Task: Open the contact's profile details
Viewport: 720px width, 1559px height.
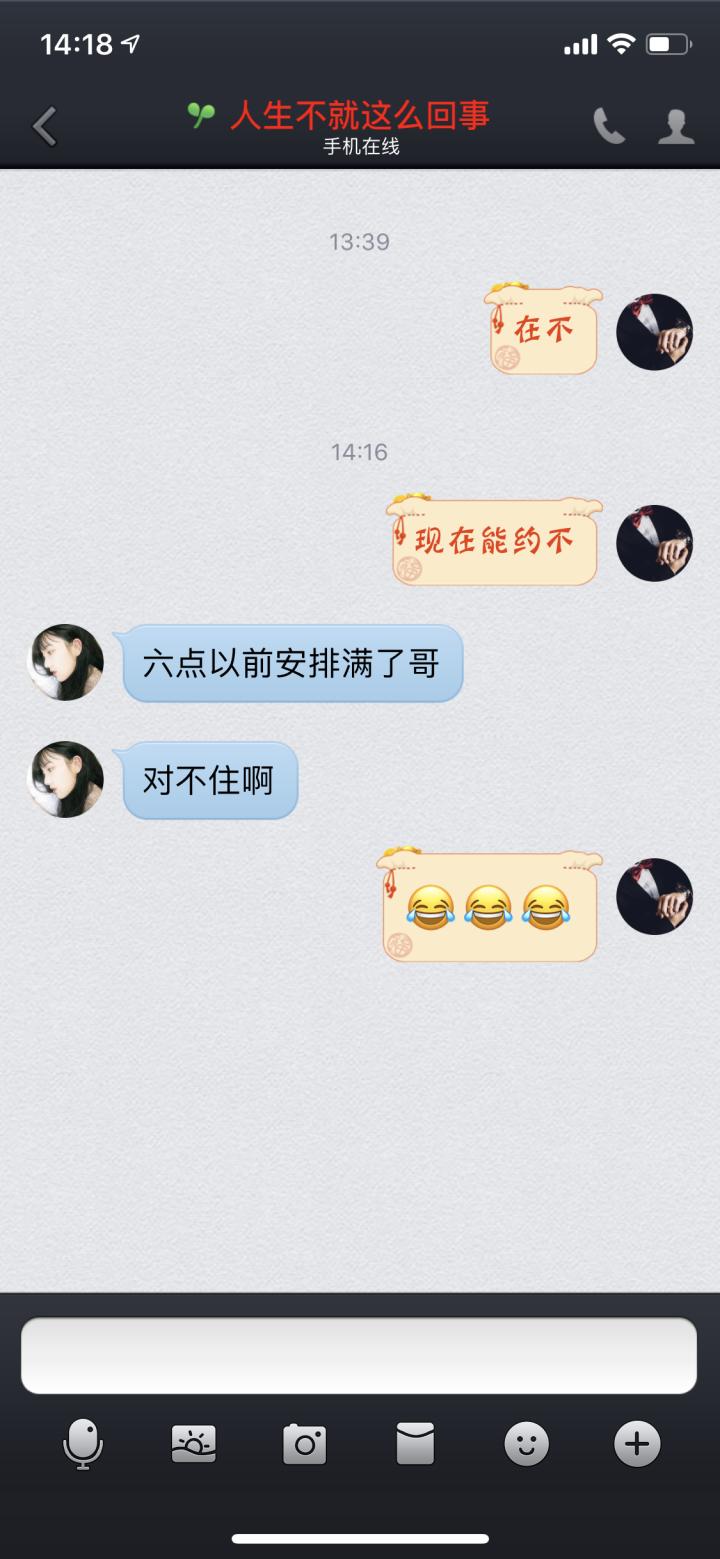Action: coord(676,127)
